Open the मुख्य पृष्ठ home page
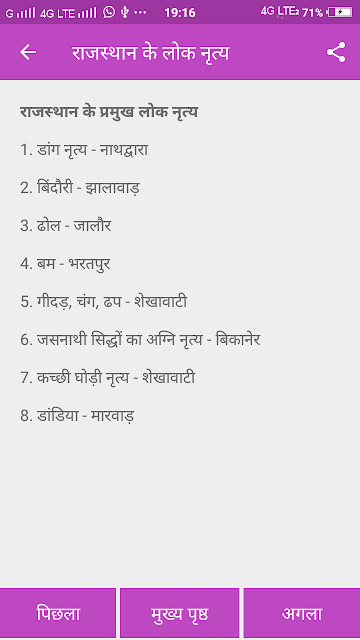This screenshot has width=360, height=640. click(180, 613)
